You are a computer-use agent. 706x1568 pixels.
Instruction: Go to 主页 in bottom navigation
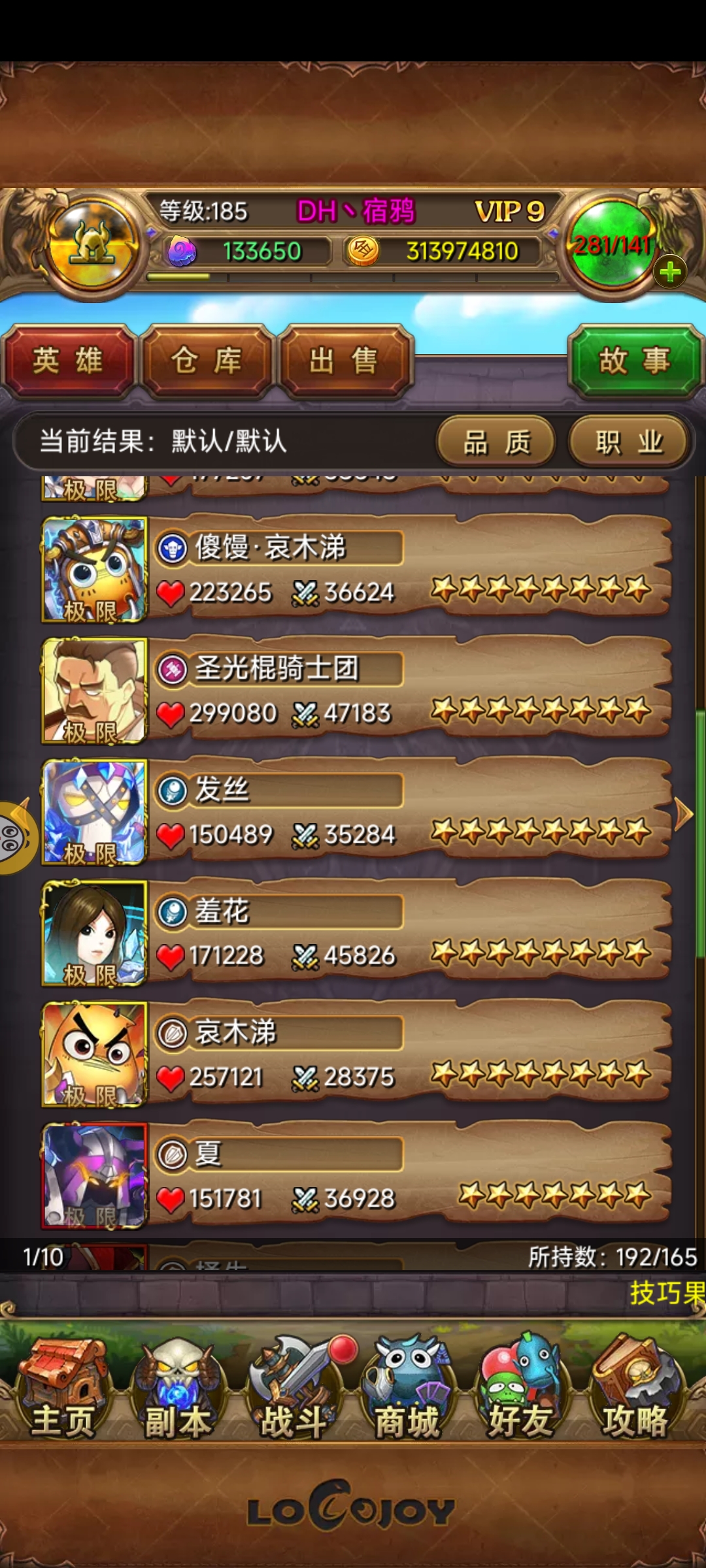(x=63, y=1388)
